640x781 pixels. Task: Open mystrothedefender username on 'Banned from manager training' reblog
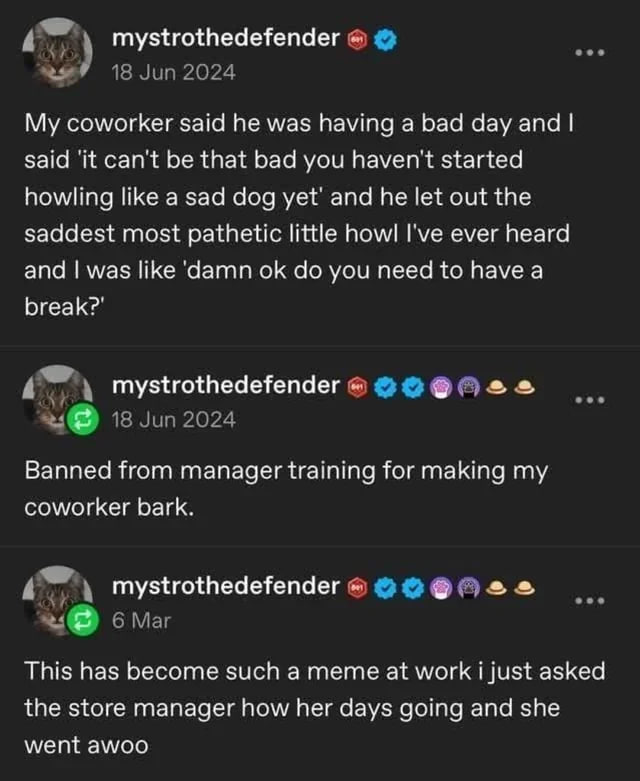[225, 386]
